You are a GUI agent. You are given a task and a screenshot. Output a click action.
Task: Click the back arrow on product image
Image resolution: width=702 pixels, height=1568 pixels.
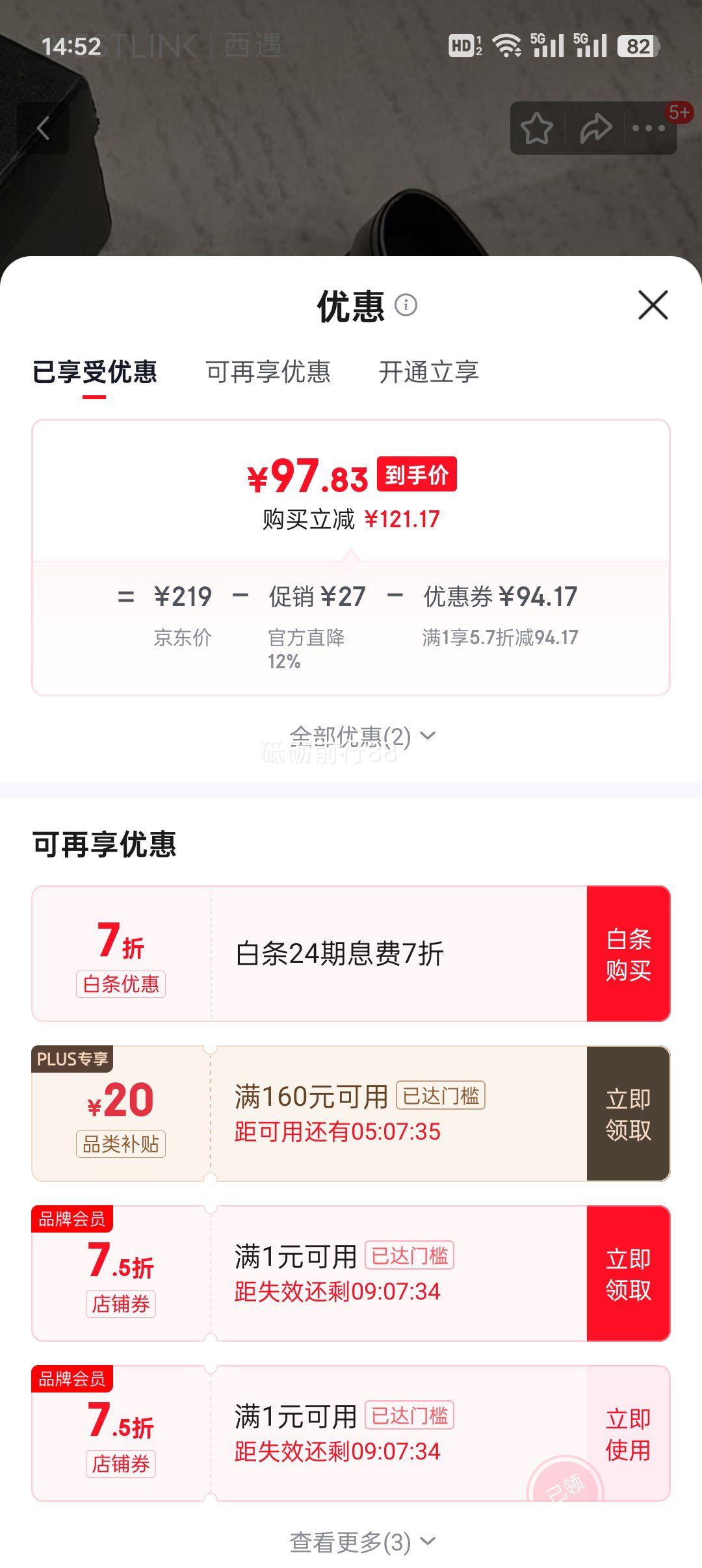pyautogui.click(x=44, y=128)
